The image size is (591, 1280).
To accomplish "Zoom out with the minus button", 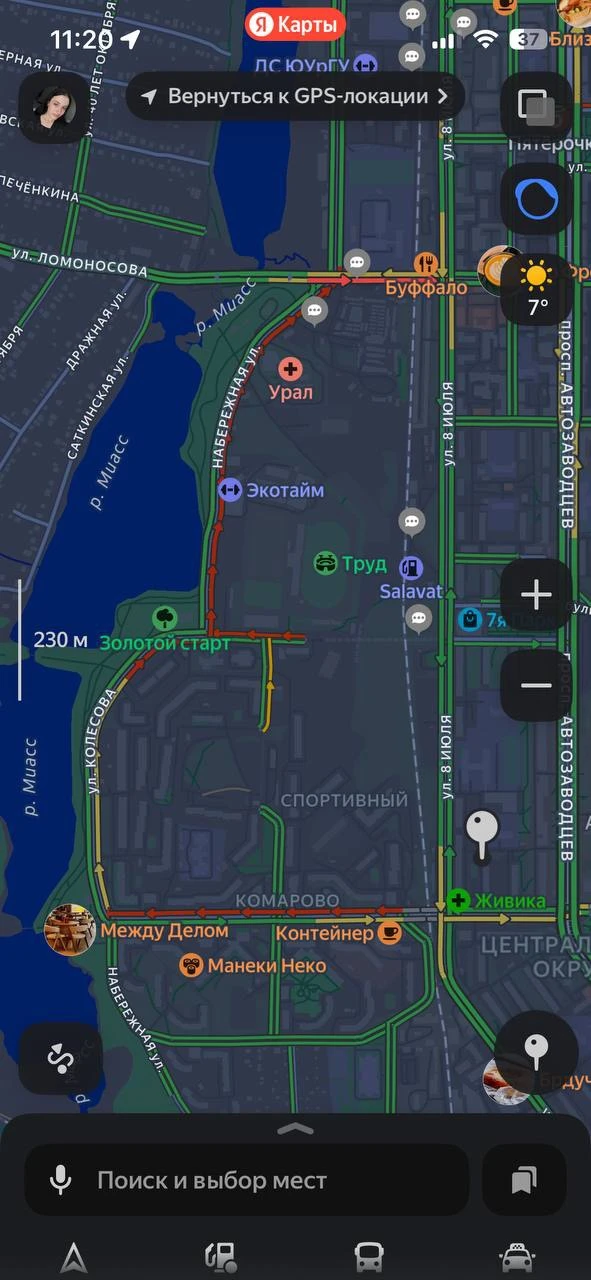I will coord(536,686).
